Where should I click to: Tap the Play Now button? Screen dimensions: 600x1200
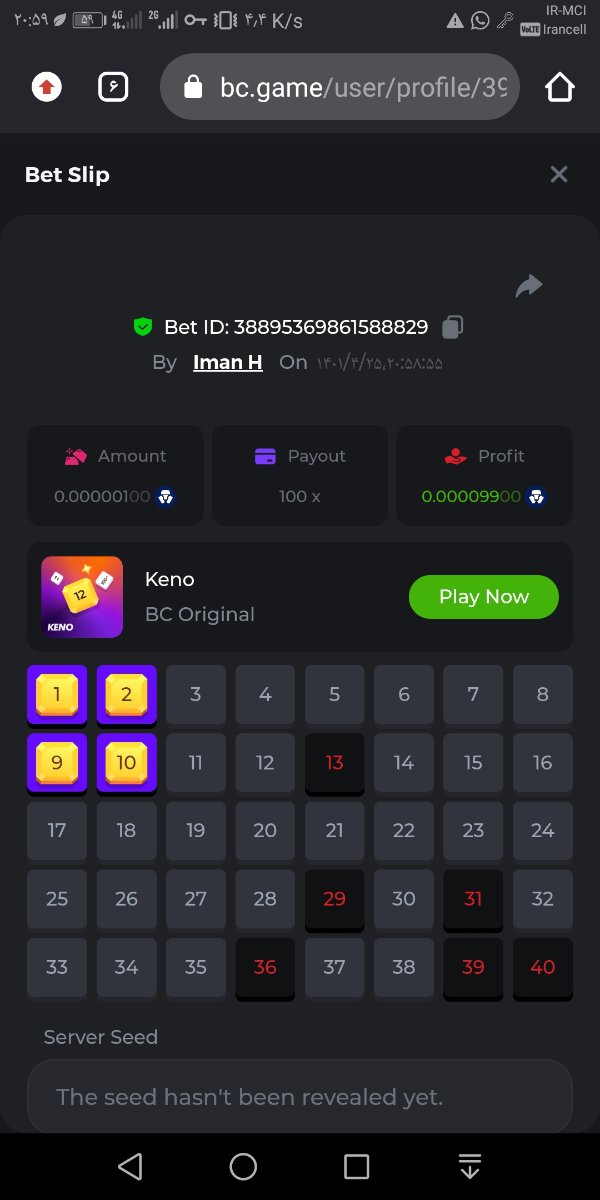click(483, 597)
